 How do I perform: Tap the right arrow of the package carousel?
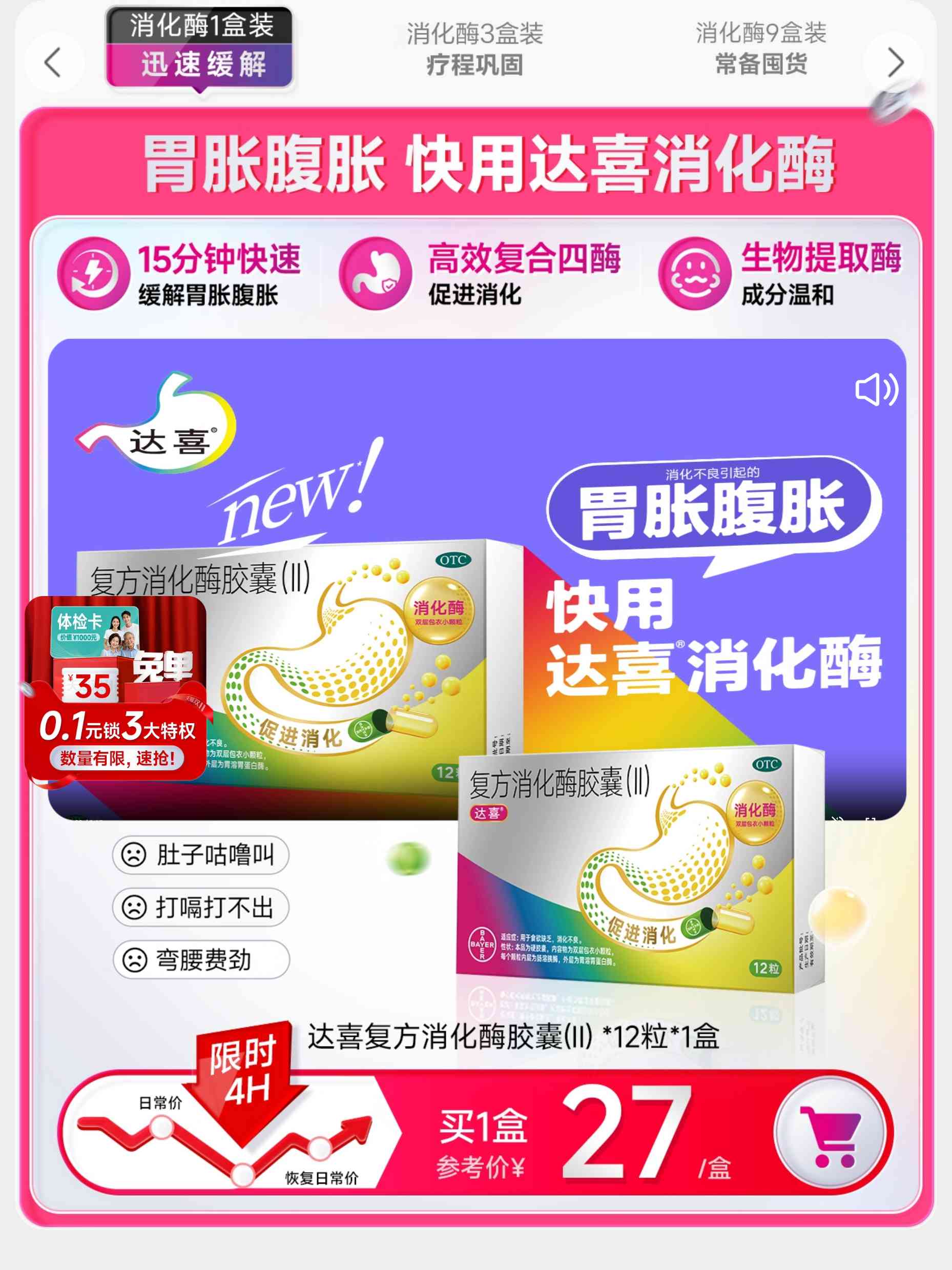895,63
